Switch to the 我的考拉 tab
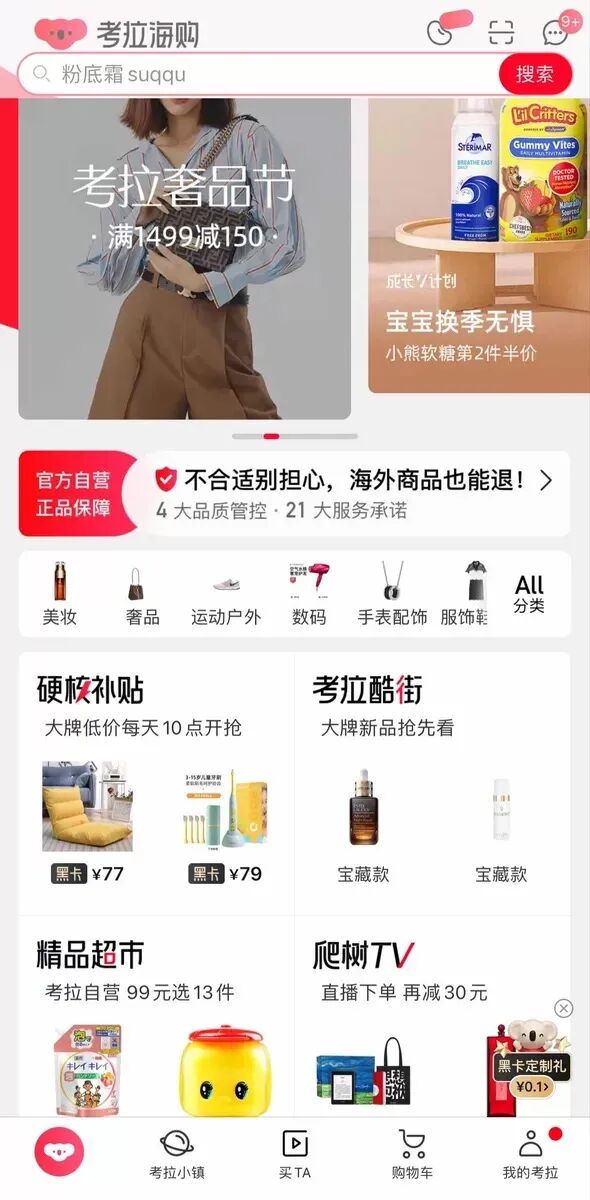 530,1156
